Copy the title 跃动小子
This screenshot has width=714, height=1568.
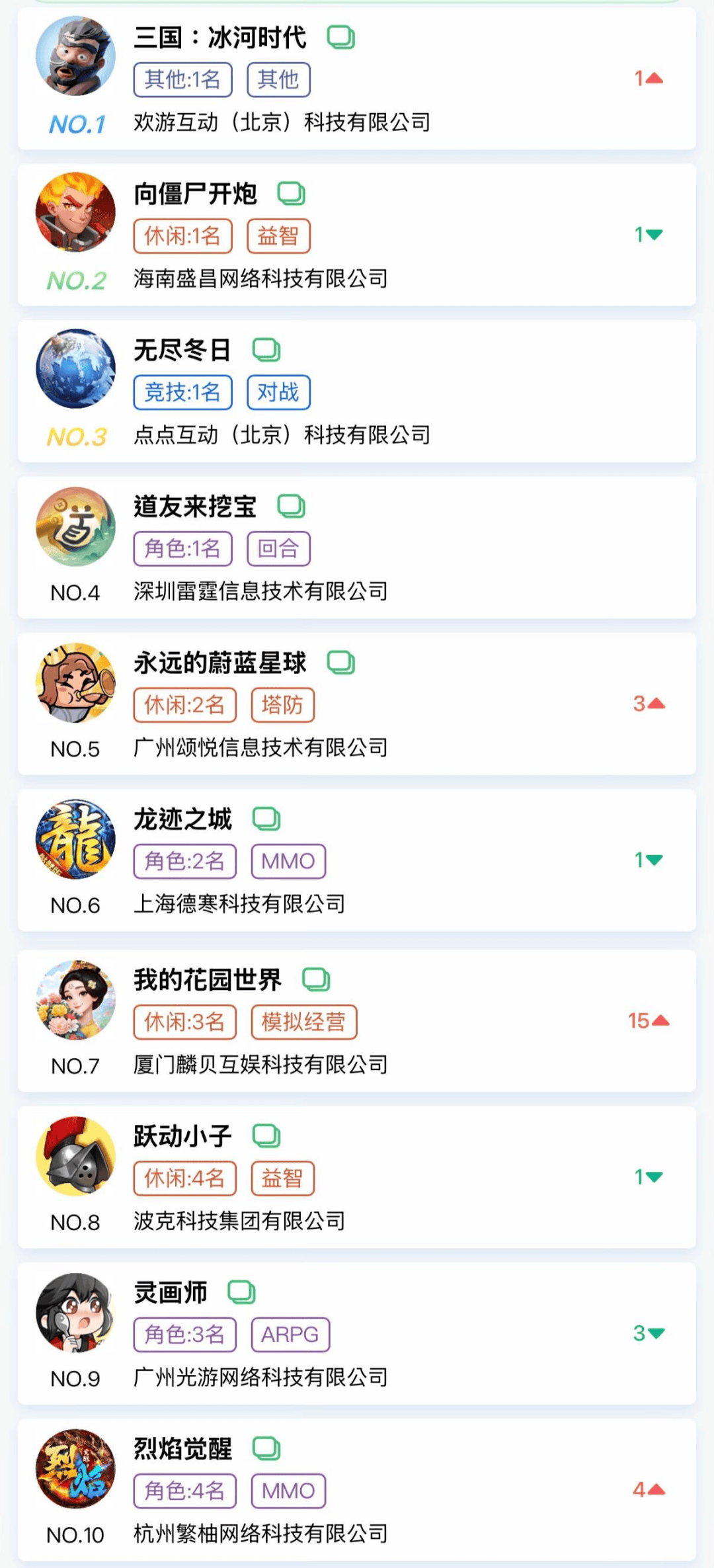click(266, 1136)
